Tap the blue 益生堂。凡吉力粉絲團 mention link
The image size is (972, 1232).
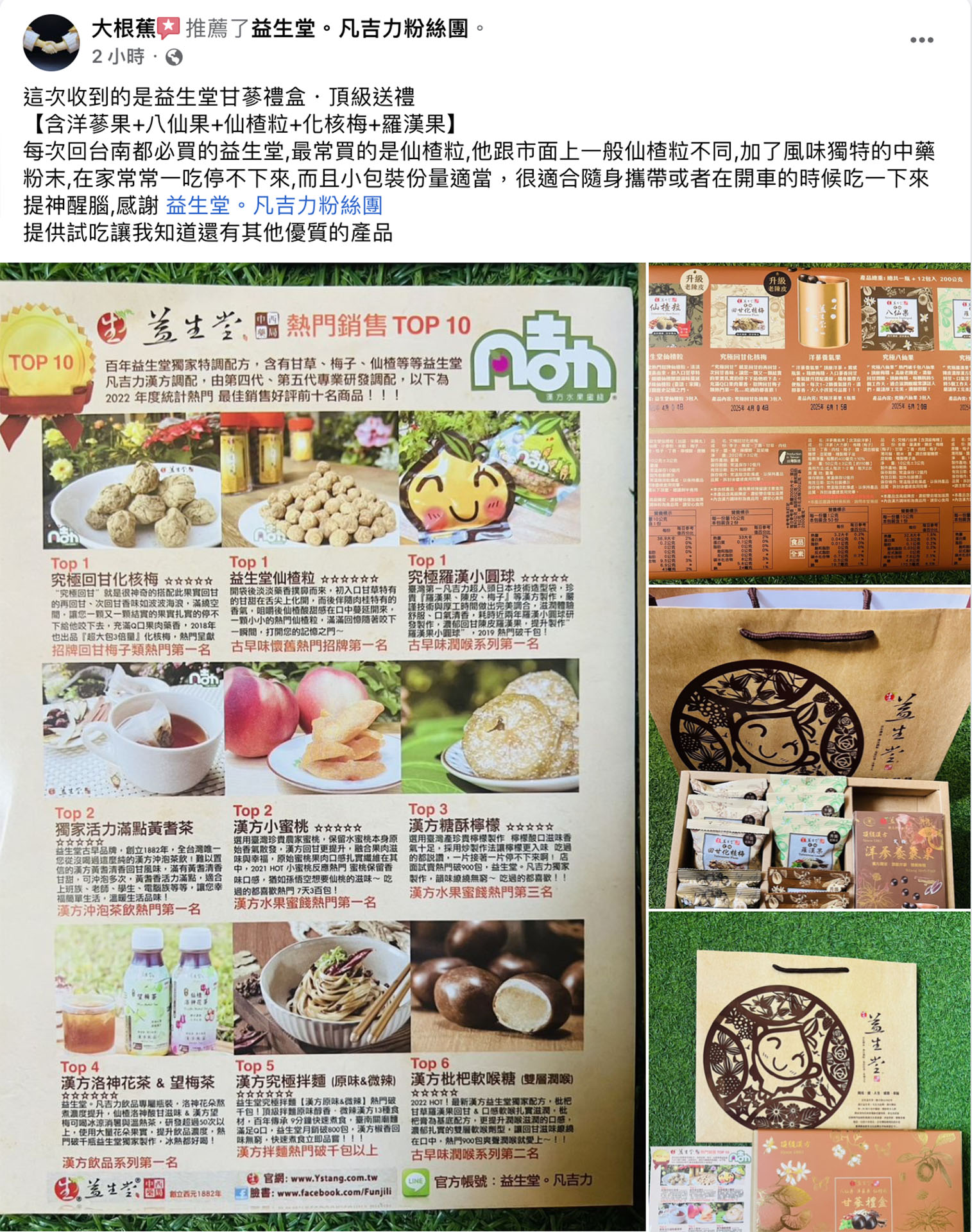tap(274, 205)
